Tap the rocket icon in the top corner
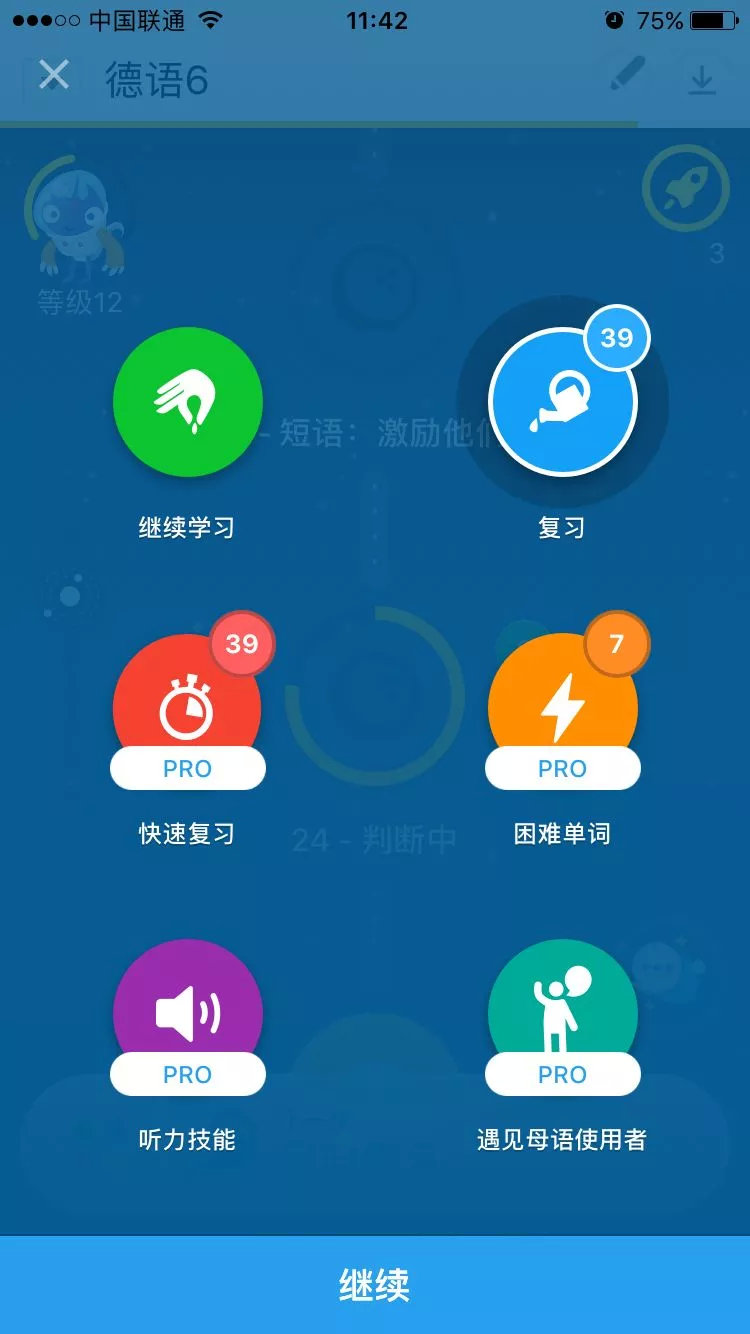Viewport: 750px width, 1334px height. click(x=687, y=190)
